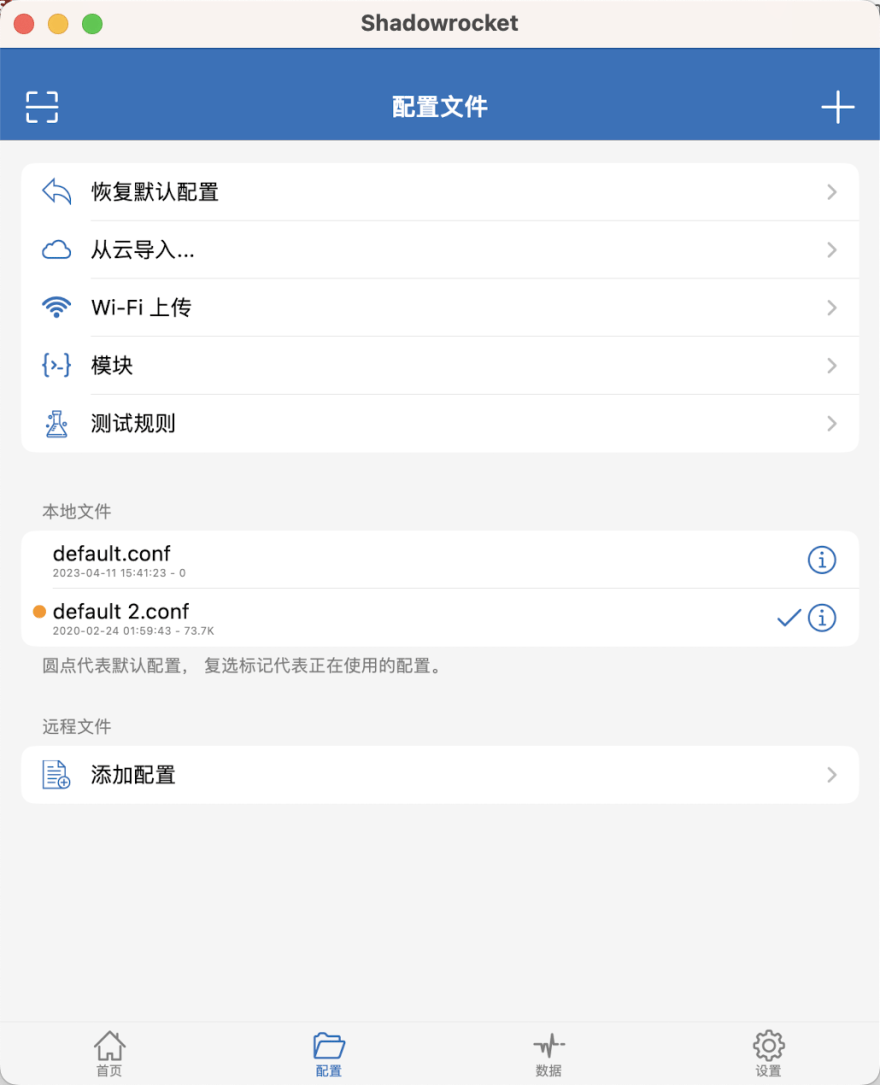This screenshot has height=1085, width=880.
Task: Click the checkmark on default 2.conf
Action: point(789,618)
